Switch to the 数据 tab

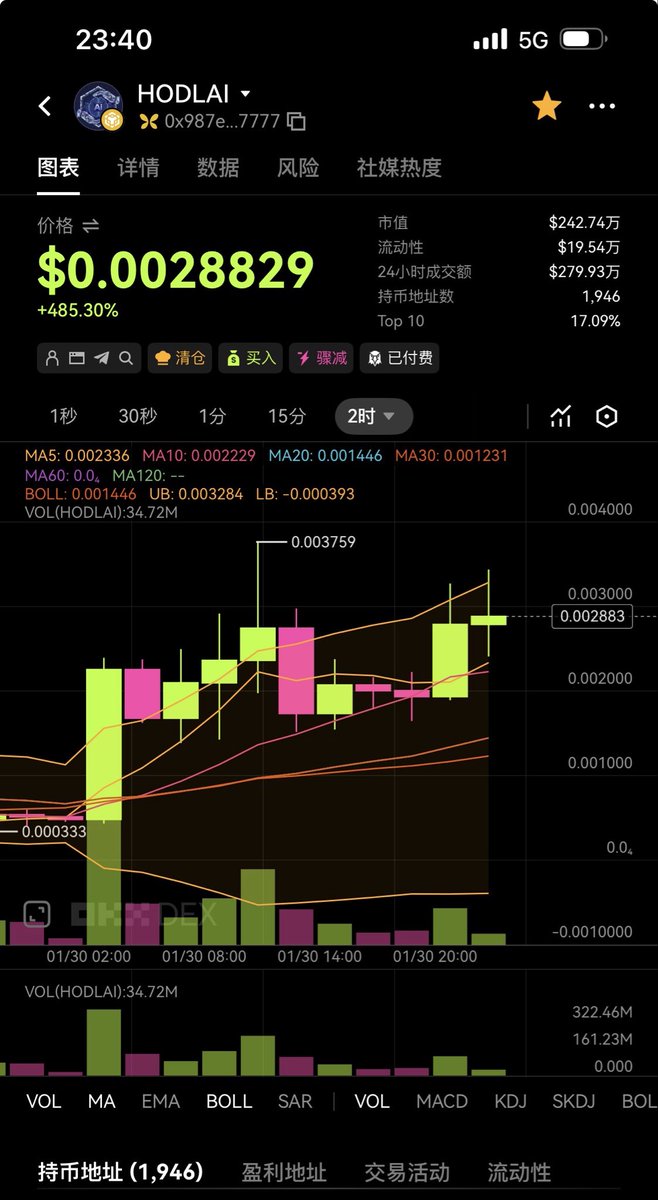[217, 168]
